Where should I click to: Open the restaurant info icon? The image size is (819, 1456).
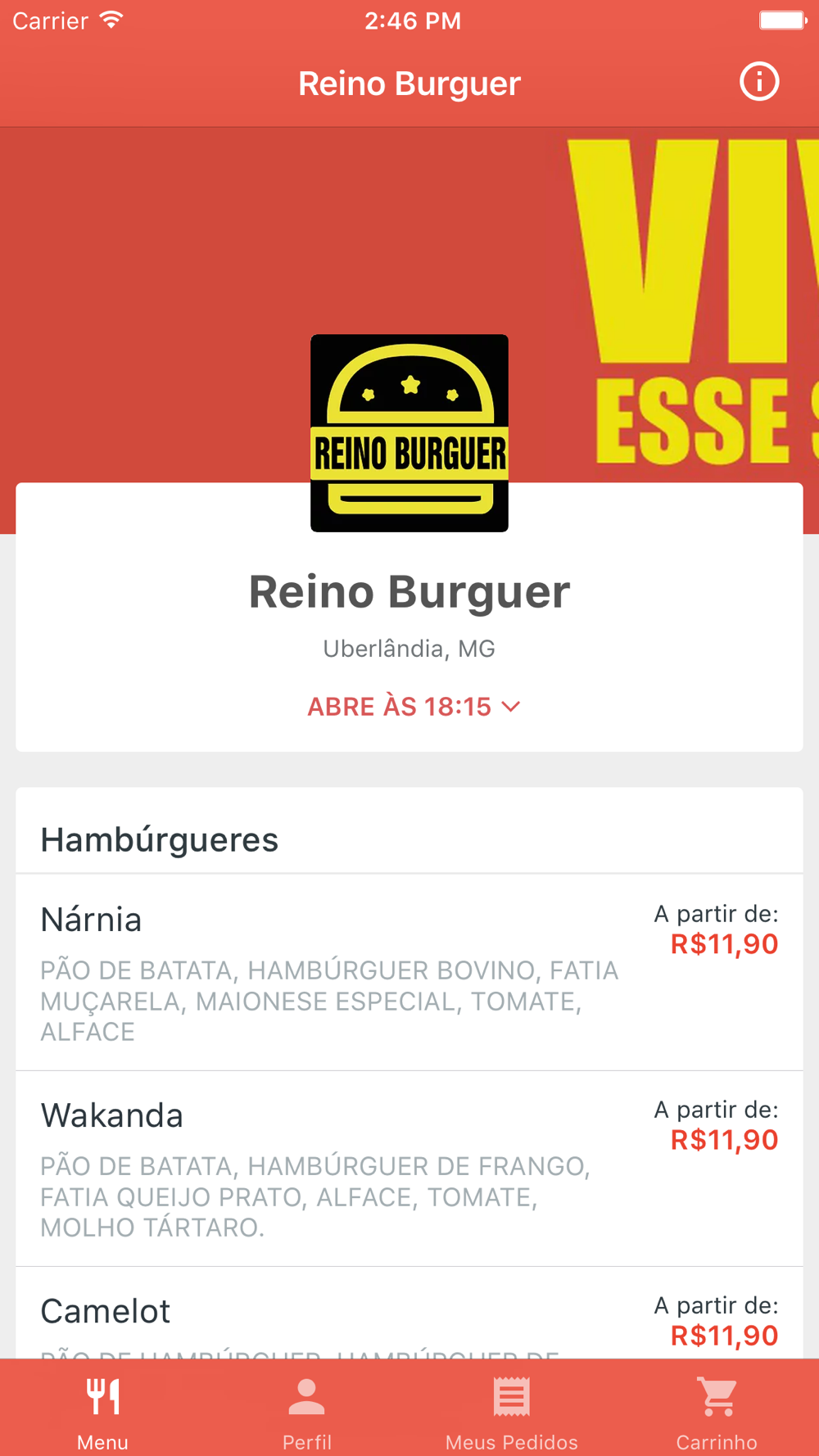[759, 82]
